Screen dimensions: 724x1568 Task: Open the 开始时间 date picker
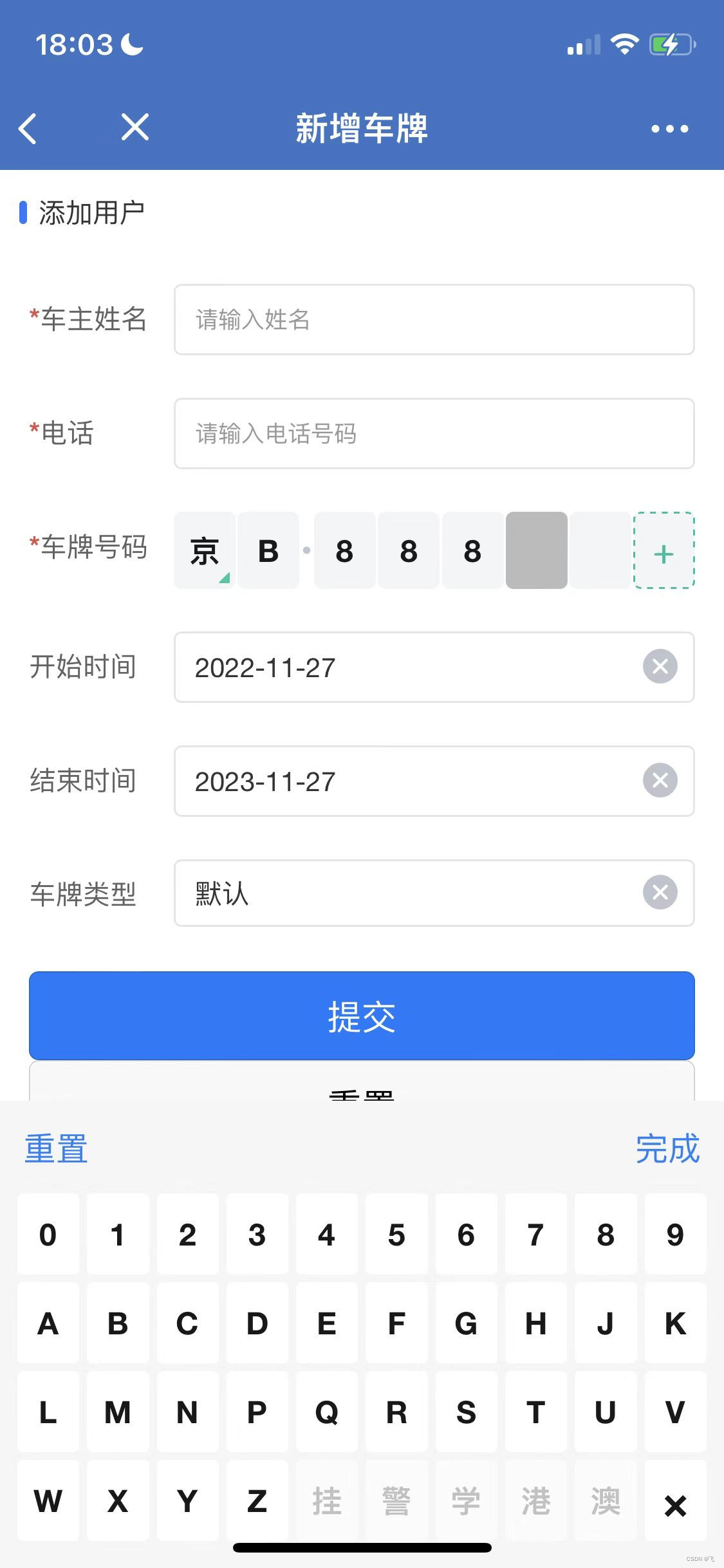(386, 667)
